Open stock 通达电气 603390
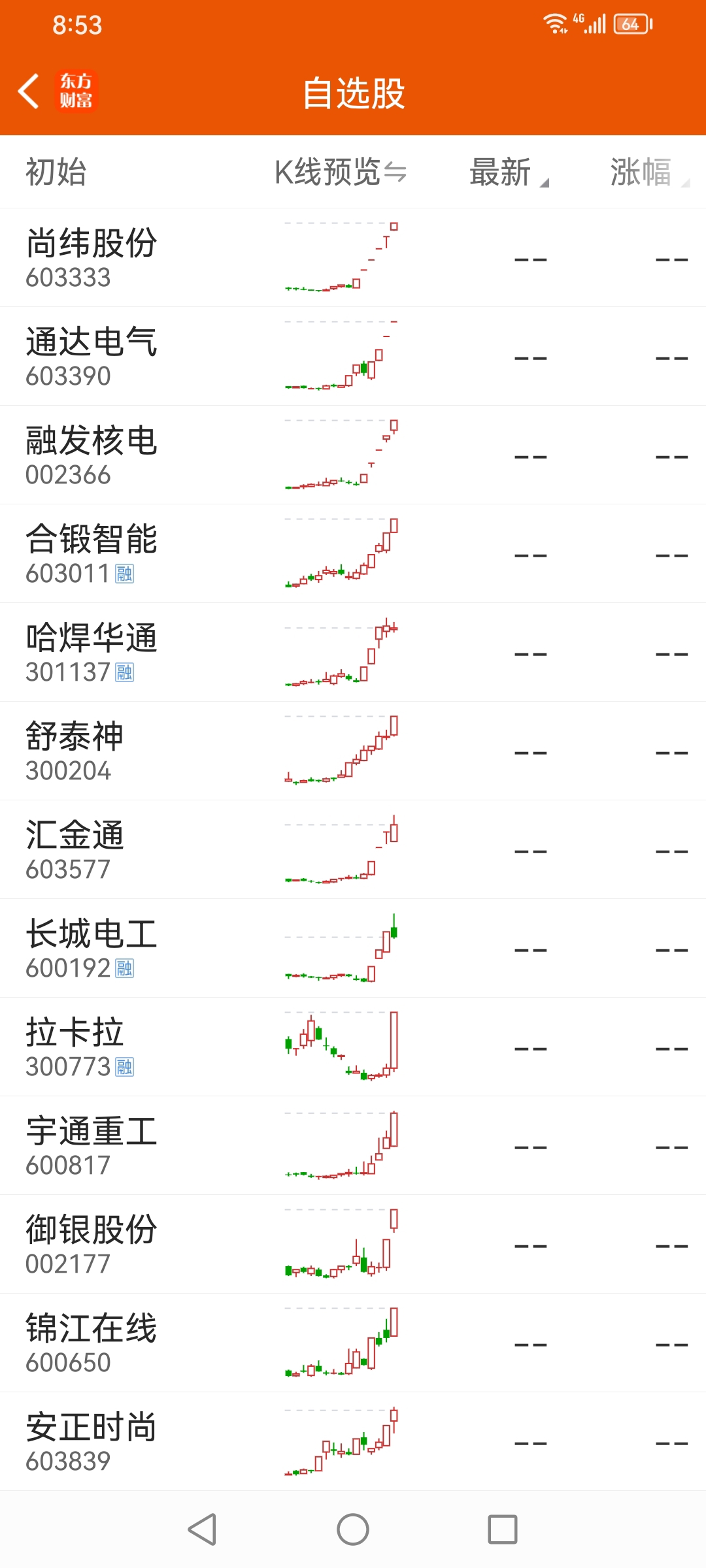Screen dimensions: 706x1568 coord(353,356)
